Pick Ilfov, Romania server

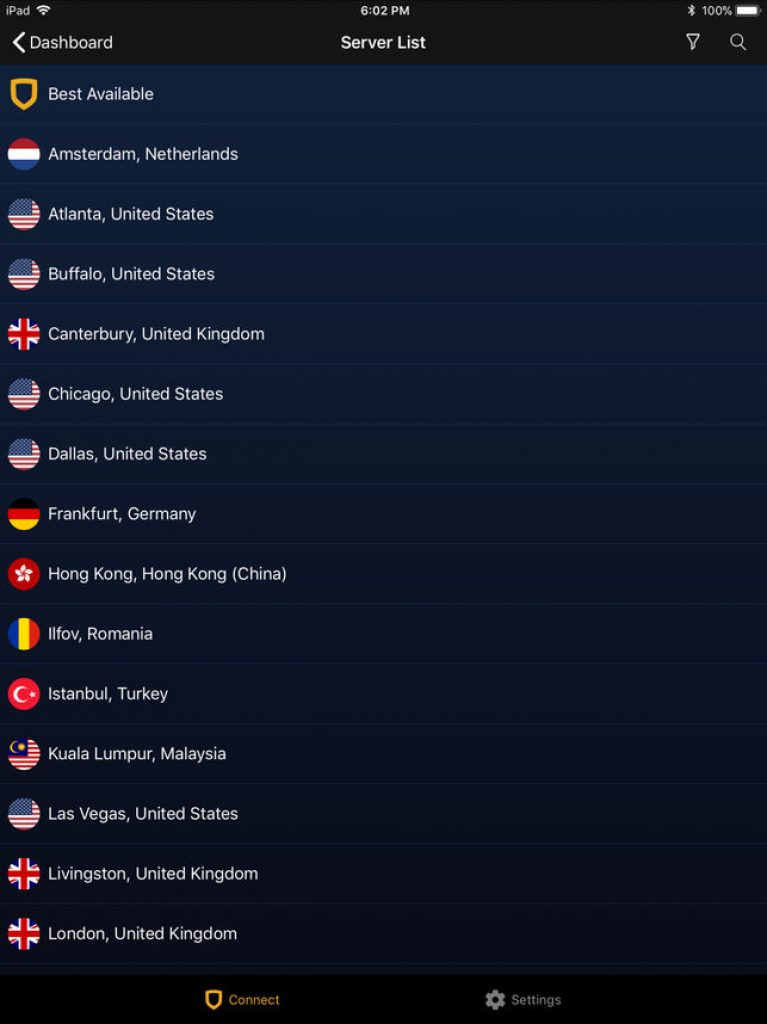100,634
